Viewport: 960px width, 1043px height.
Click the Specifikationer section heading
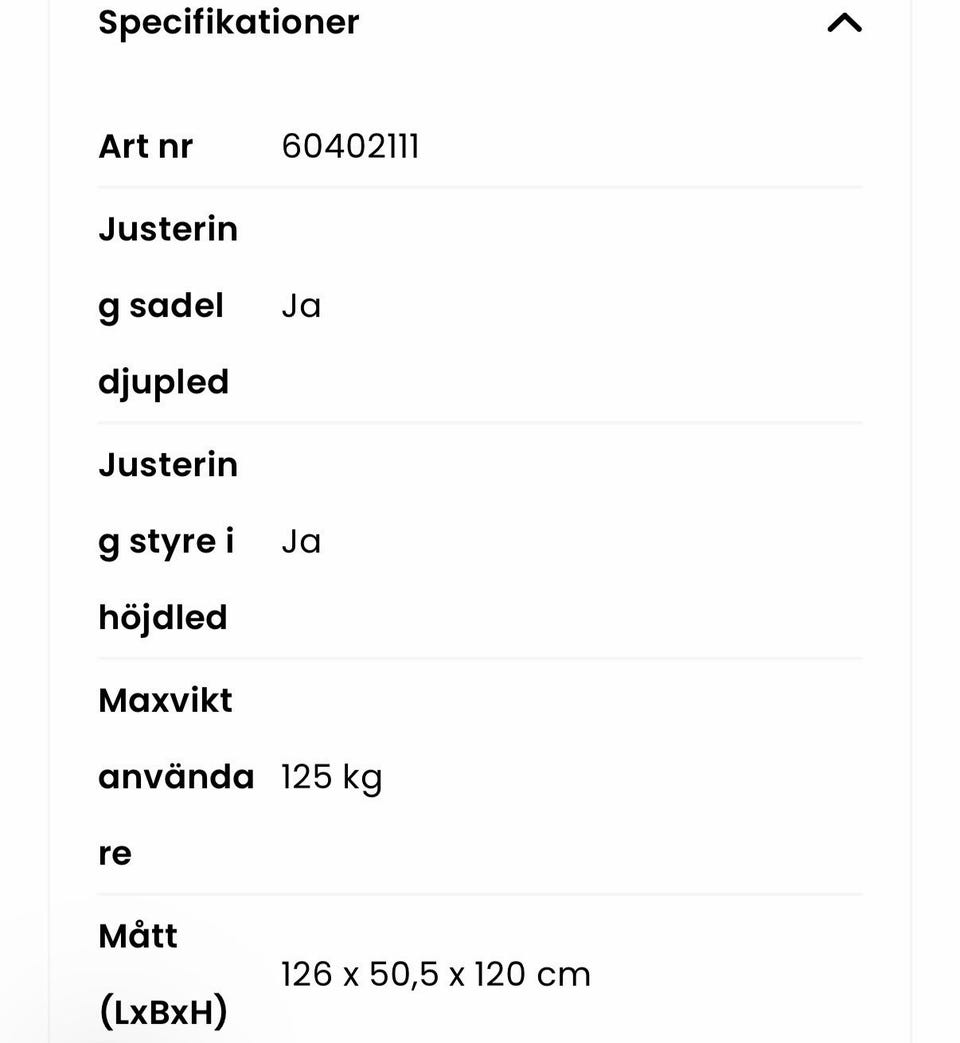[228, 22]
